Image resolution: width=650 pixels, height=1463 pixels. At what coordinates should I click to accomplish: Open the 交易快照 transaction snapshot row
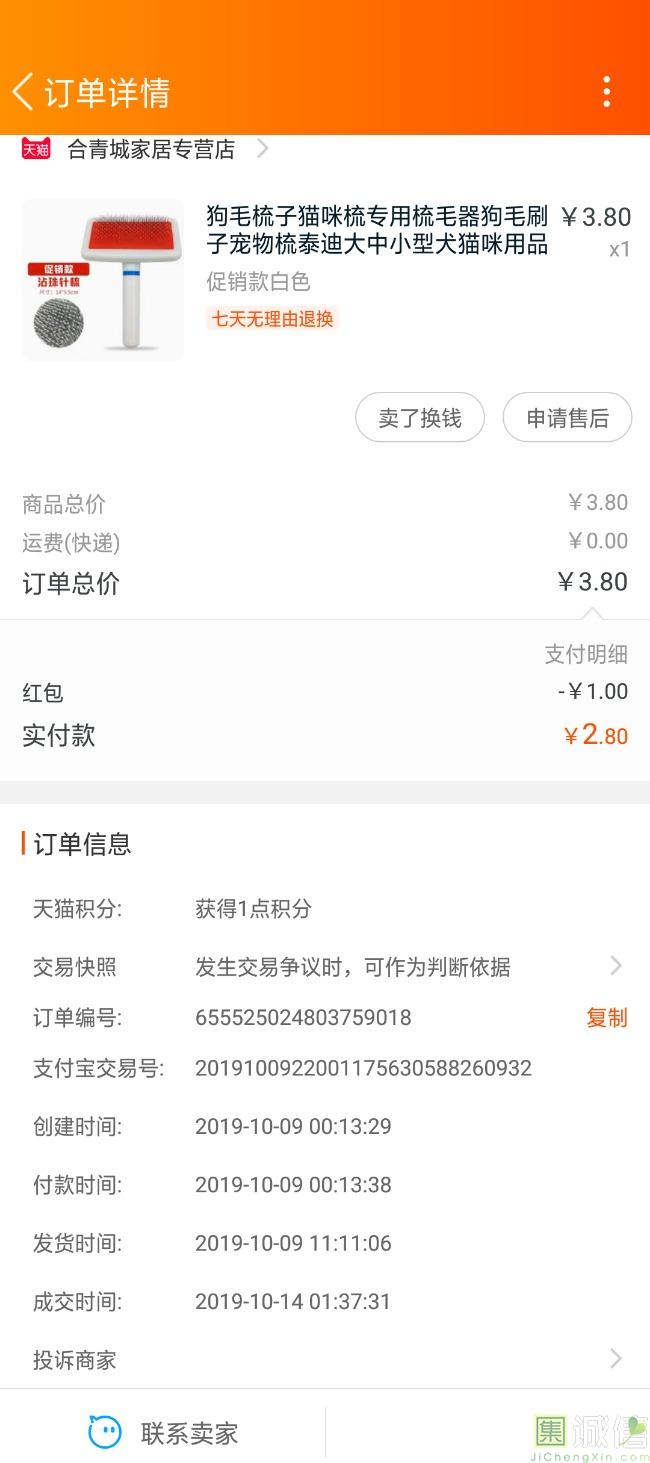(x=325, y=966)
